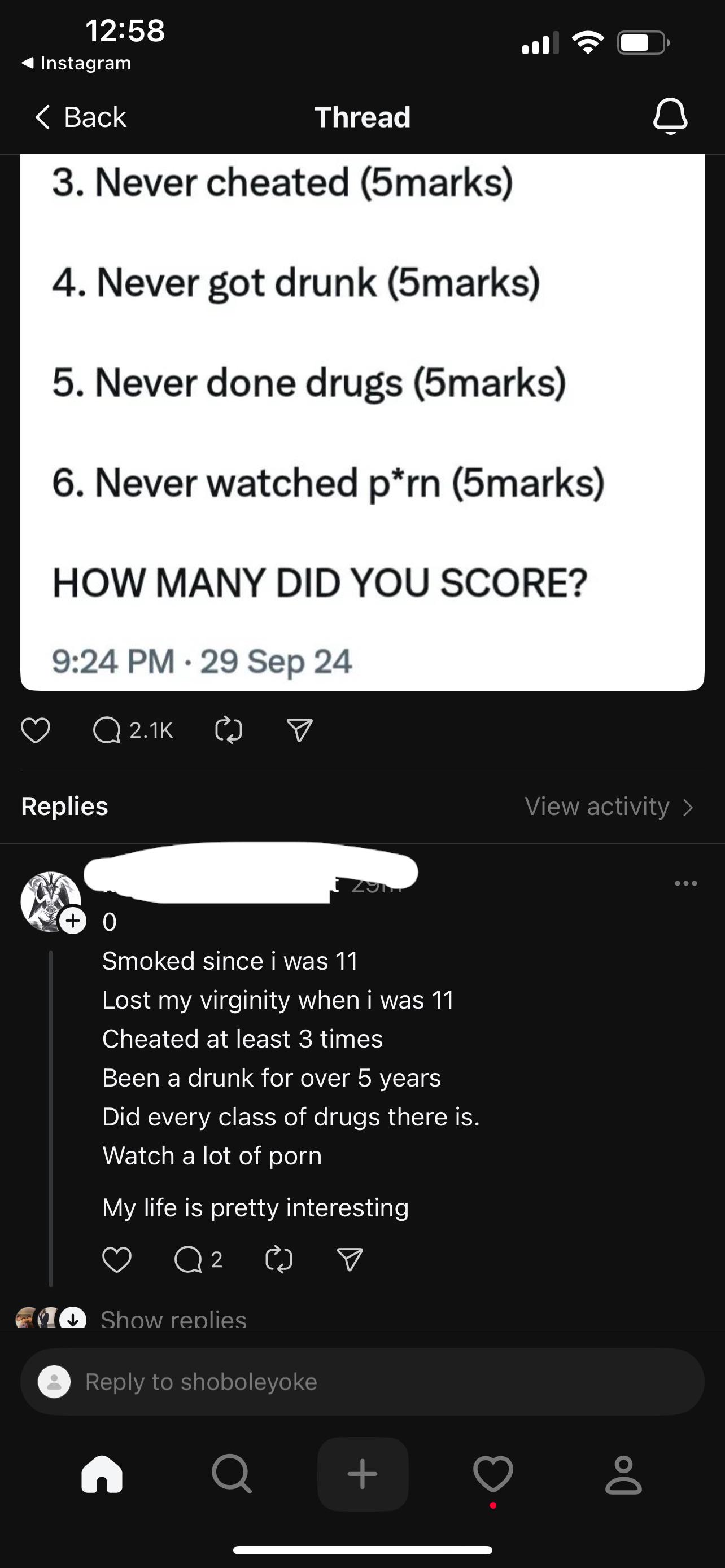This screenshot has height=1568, width=725.
Task: Like the main post with 2.1K comments
Action: (36, 730)
